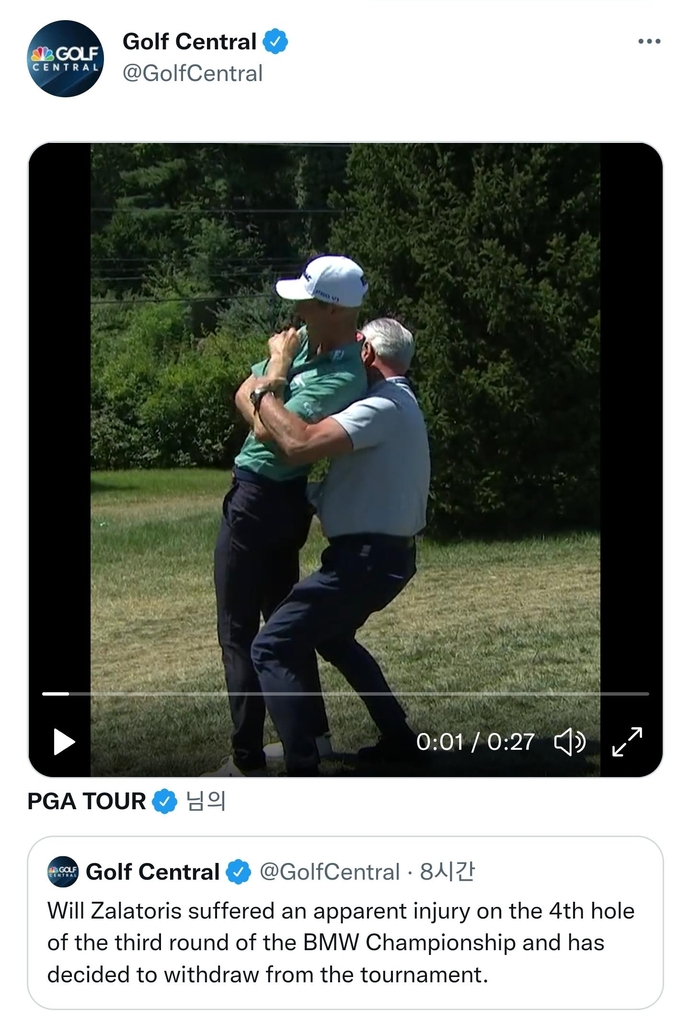Viewport: 690px width, 1024px height.
Task: Open the PGA TOUR source link
Action: 87,801
